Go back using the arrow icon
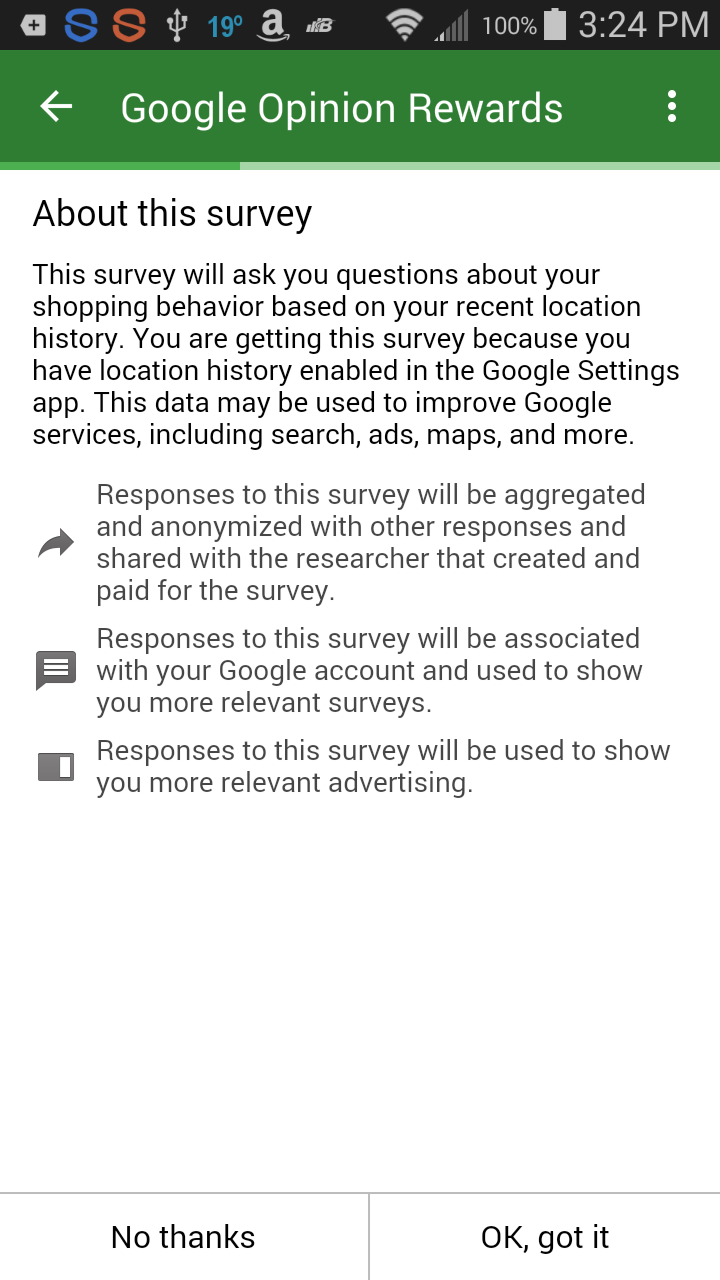The height and width of the screenshot is (1280, 720). pyautogui.click(x=57, y=107)
